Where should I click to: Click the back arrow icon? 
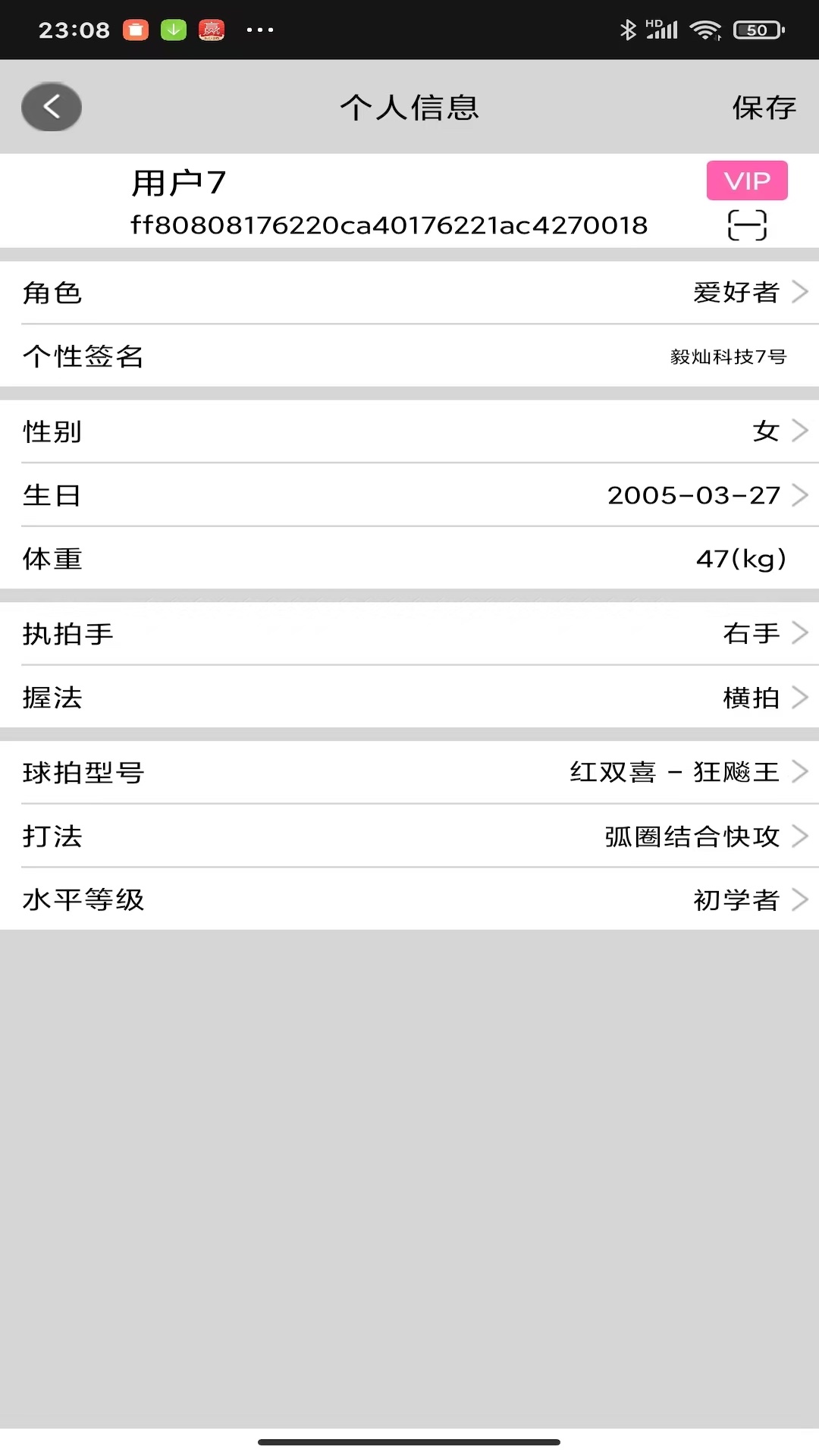pos(51,107)
